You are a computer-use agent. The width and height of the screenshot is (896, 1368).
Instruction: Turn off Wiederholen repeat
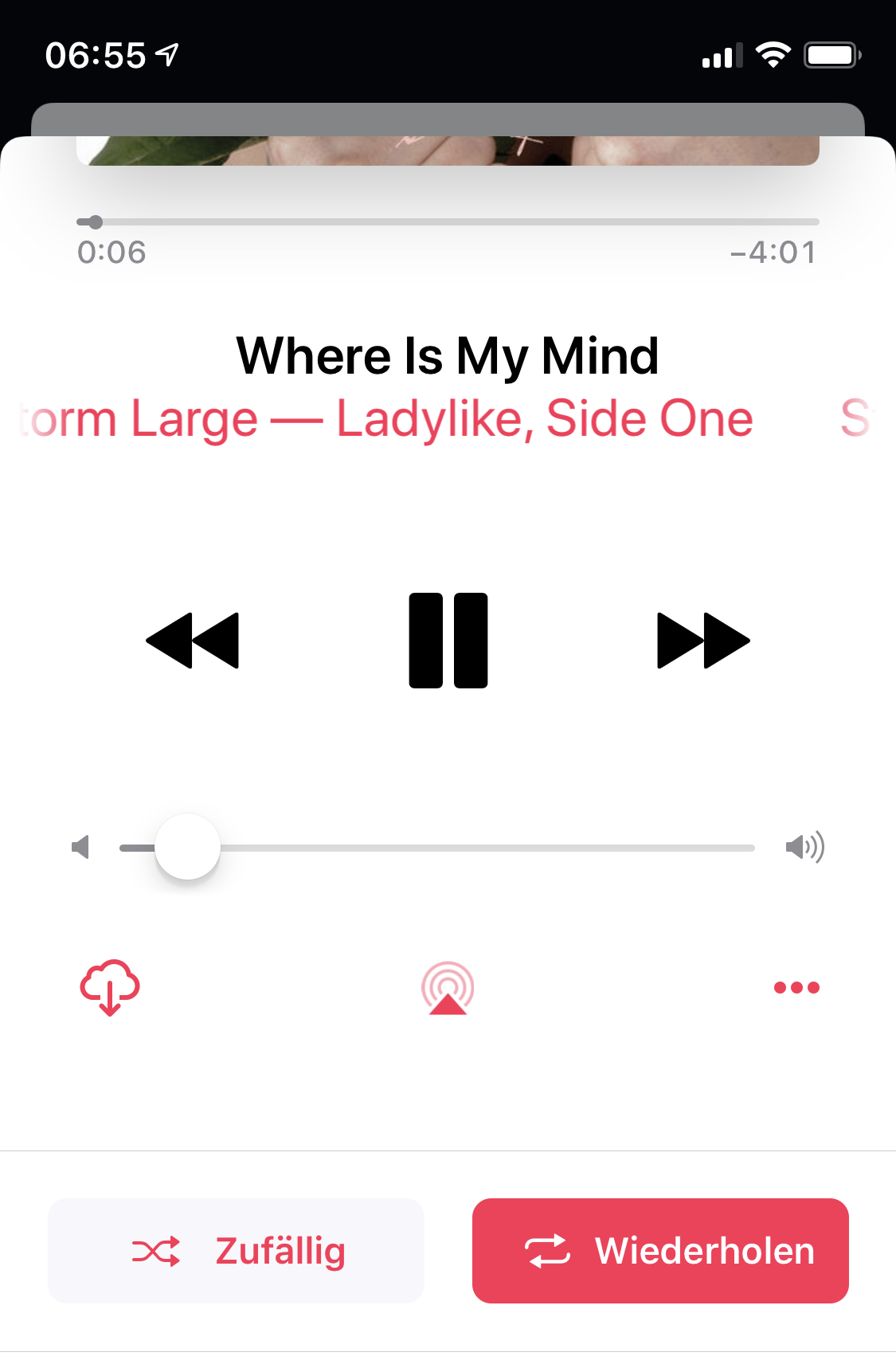tap(660, 1251)
